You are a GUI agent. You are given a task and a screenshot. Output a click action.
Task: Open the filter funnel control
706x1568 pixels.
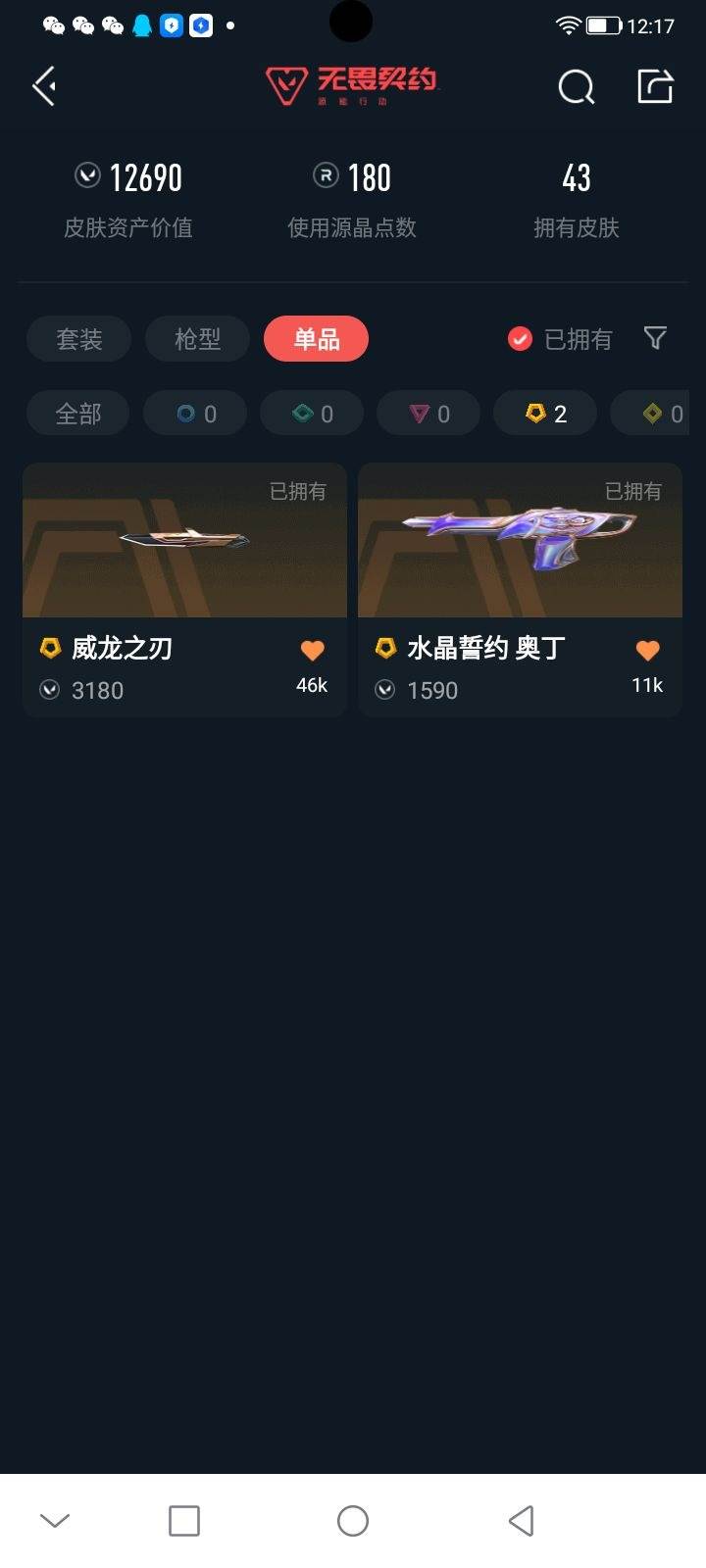pos(655,338)
